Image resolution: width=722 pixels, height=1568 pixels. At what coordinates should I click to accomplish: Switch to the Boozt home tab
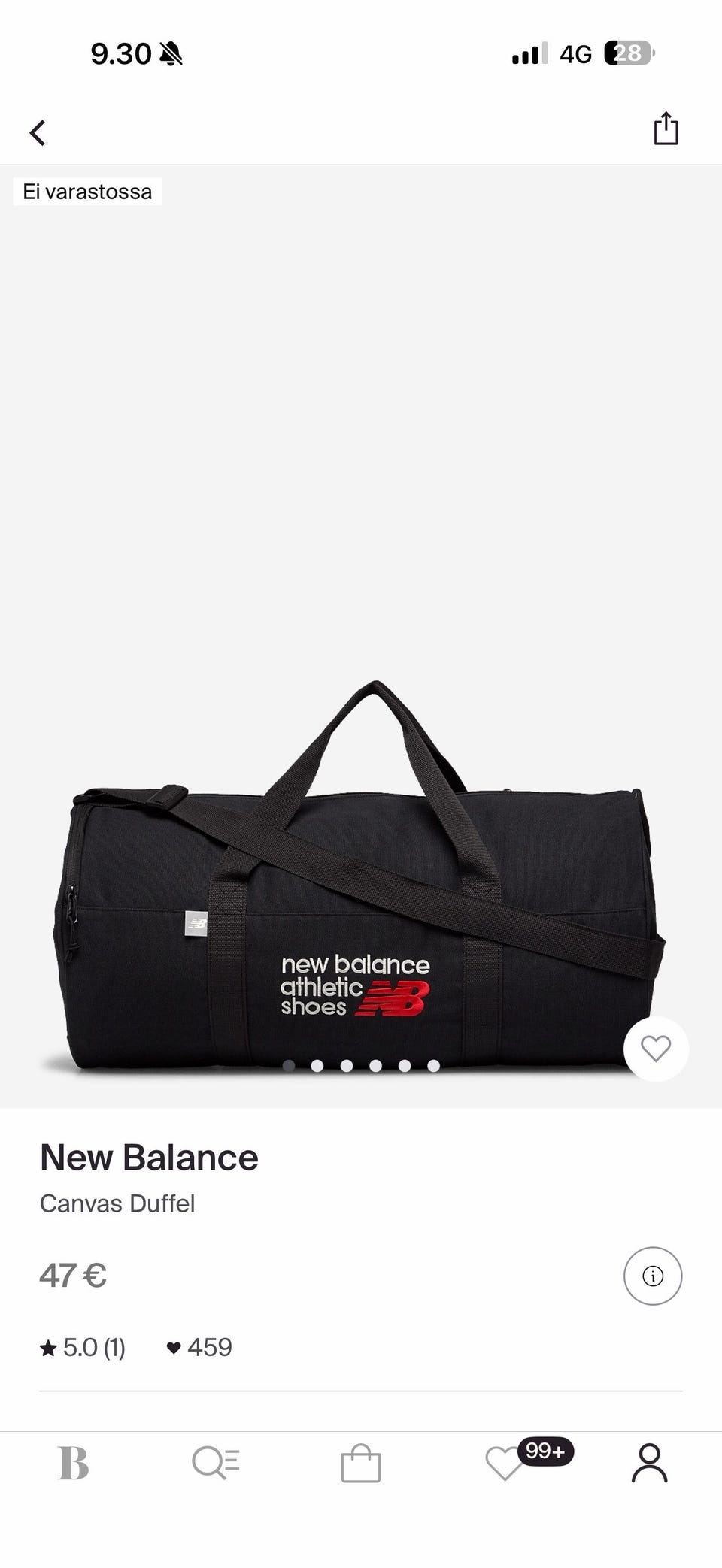(74, 1464)
